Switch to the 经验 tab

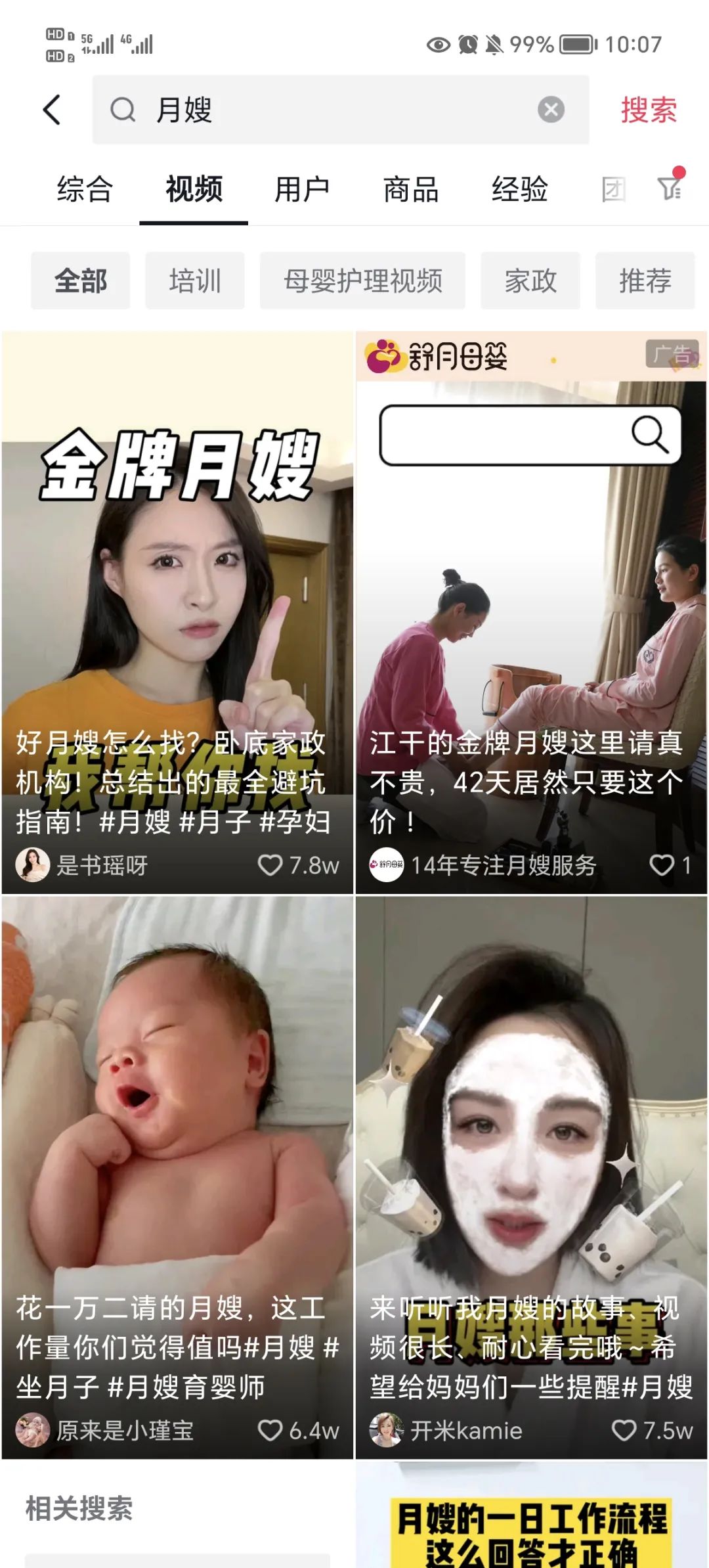tap(519, 190)
